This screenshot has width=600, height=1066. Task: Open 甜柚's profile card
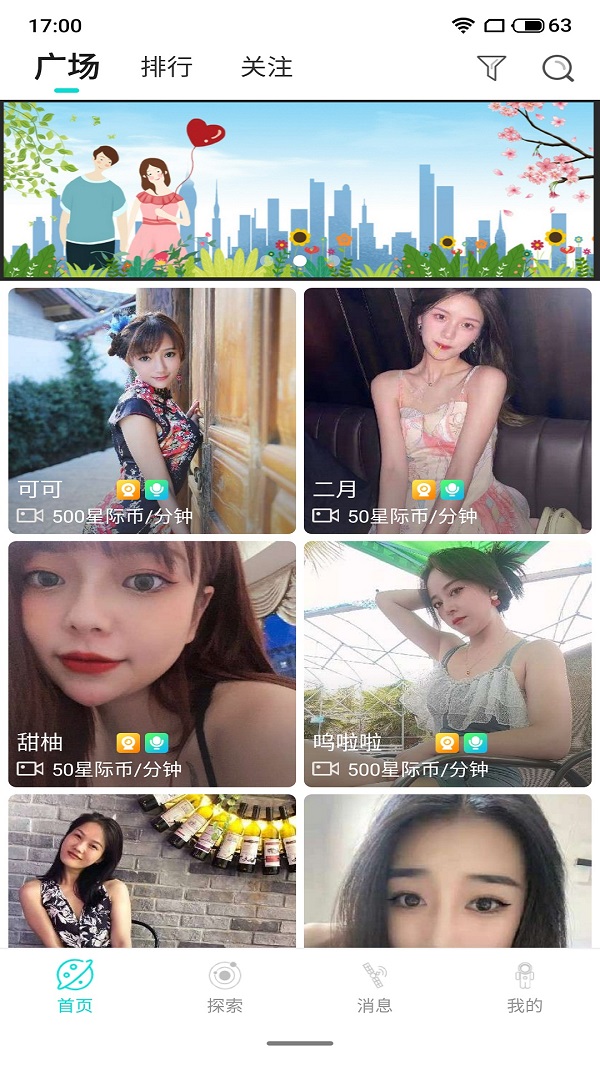[152, 664]
